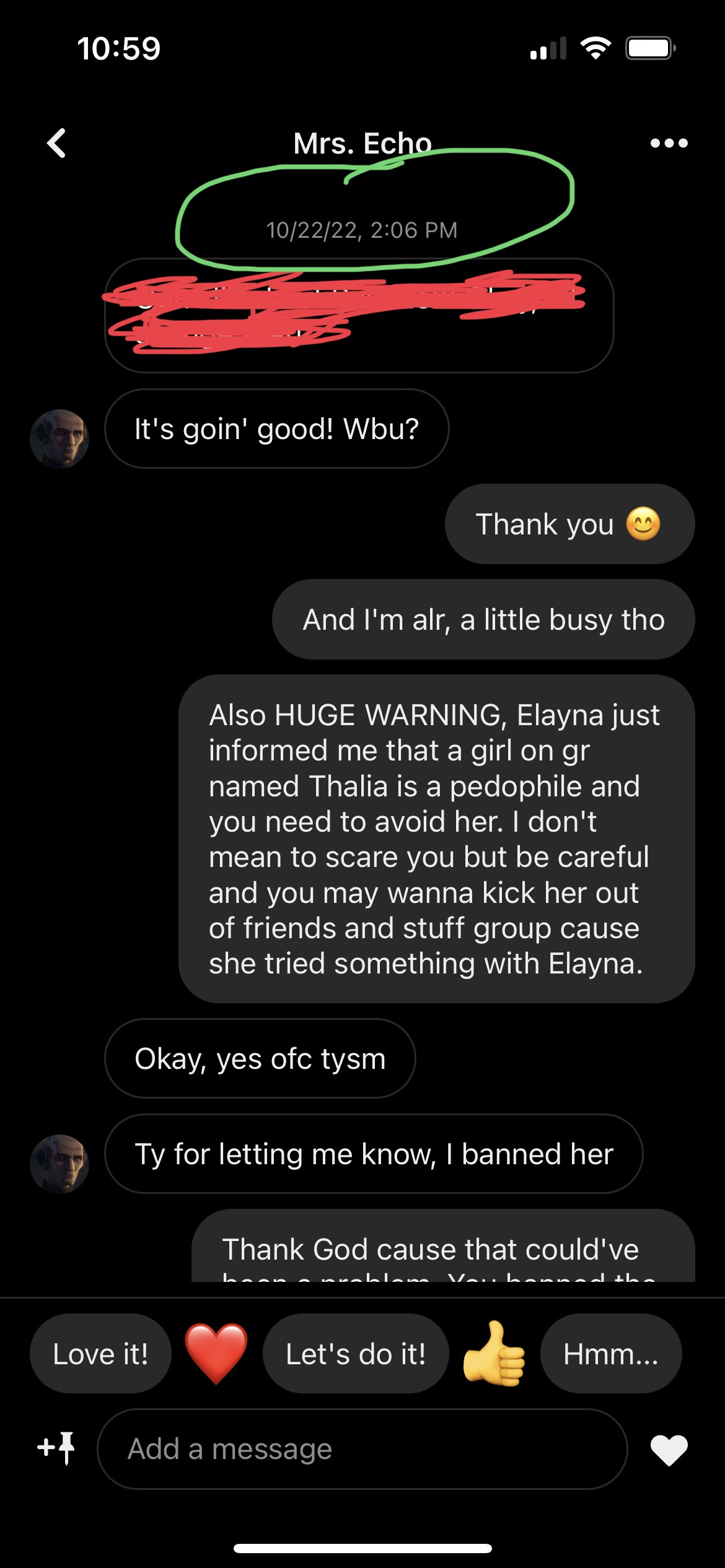725x1568 pixels.
Task: Tap the add pin icon beside message field
Action: tap(56, 1448)
